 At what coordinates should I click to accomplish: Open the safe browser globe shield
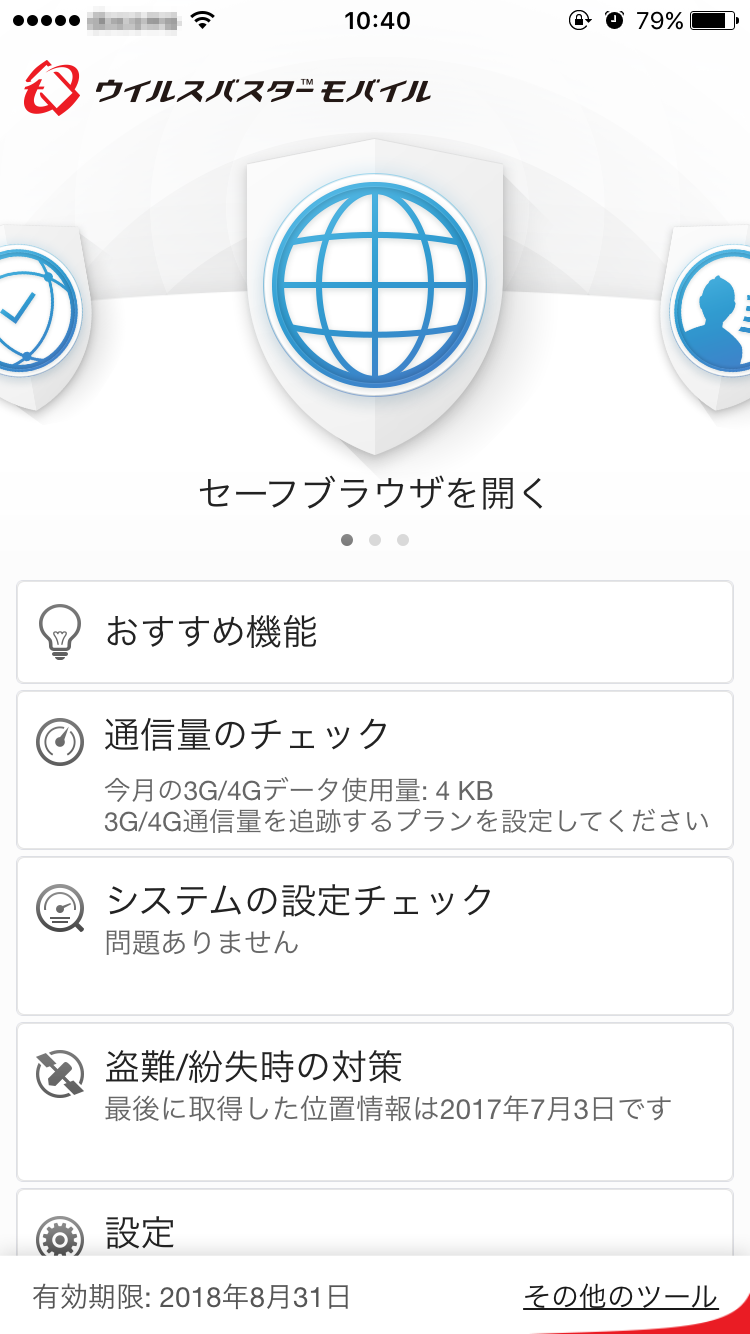pyautogui.click(x=375, y=285)
